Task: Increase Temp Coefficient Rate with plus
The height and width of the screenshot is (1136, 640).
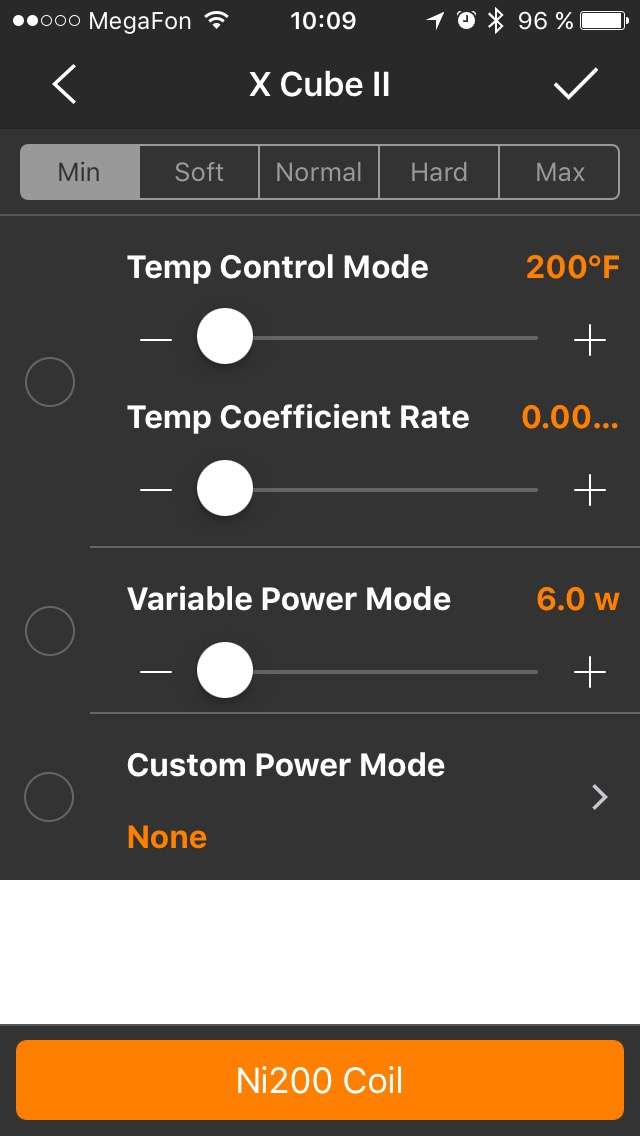Action: (x=590, y=490)
